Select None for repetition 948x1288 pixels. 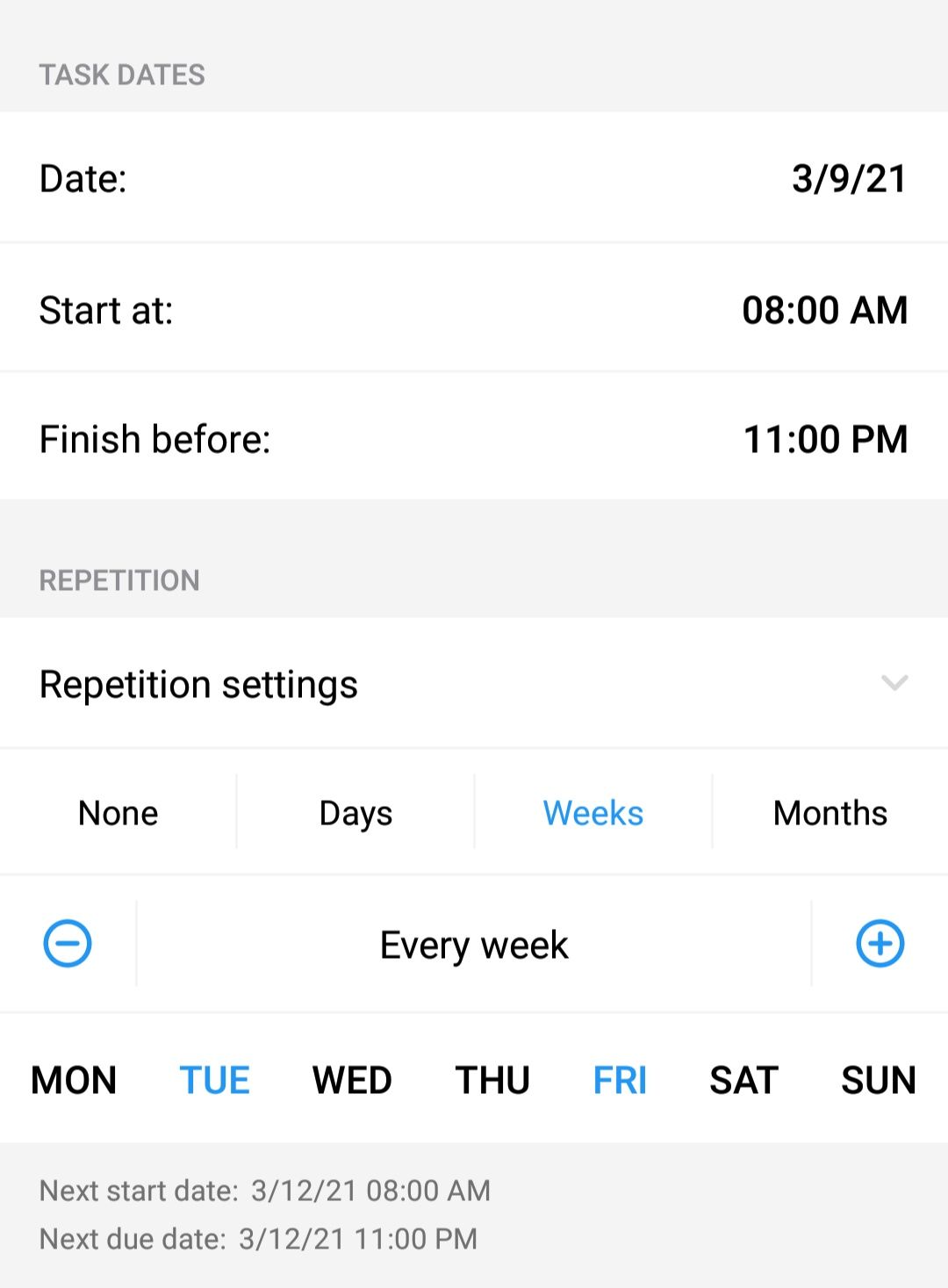118,813
